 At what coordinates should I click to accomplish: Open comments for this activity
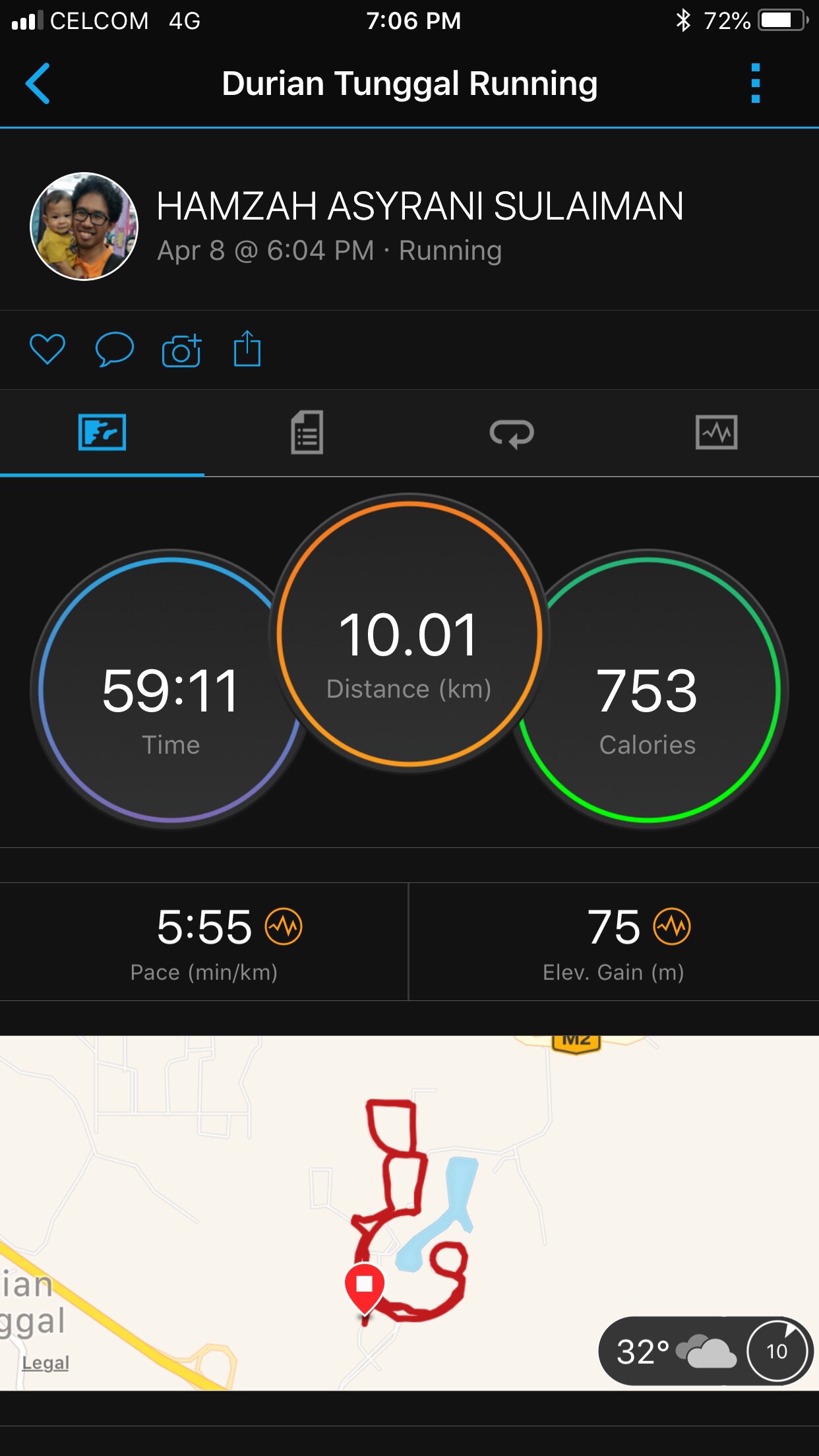tap(114, 349)
